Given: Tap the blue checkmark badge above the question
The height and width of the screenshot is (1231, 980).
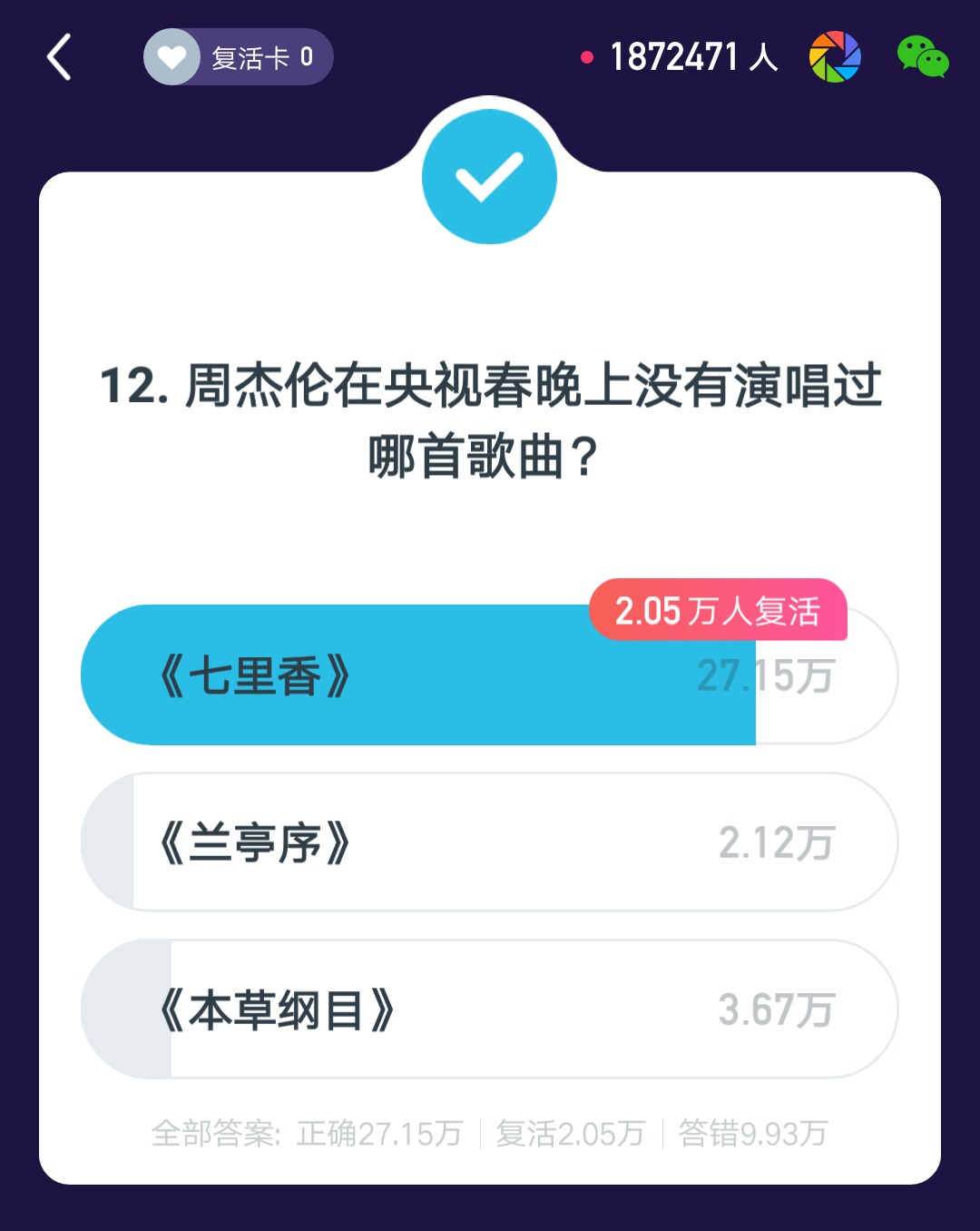Looking at the screenshot, I should [x=489, y=176].
